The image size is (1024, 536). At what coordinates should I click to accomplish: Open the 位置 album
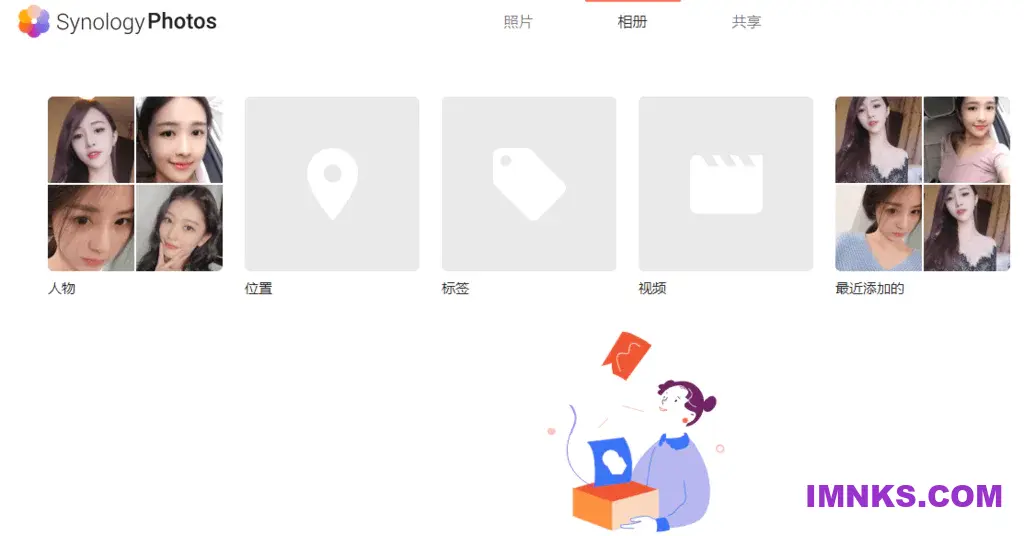tap(332, 184)
